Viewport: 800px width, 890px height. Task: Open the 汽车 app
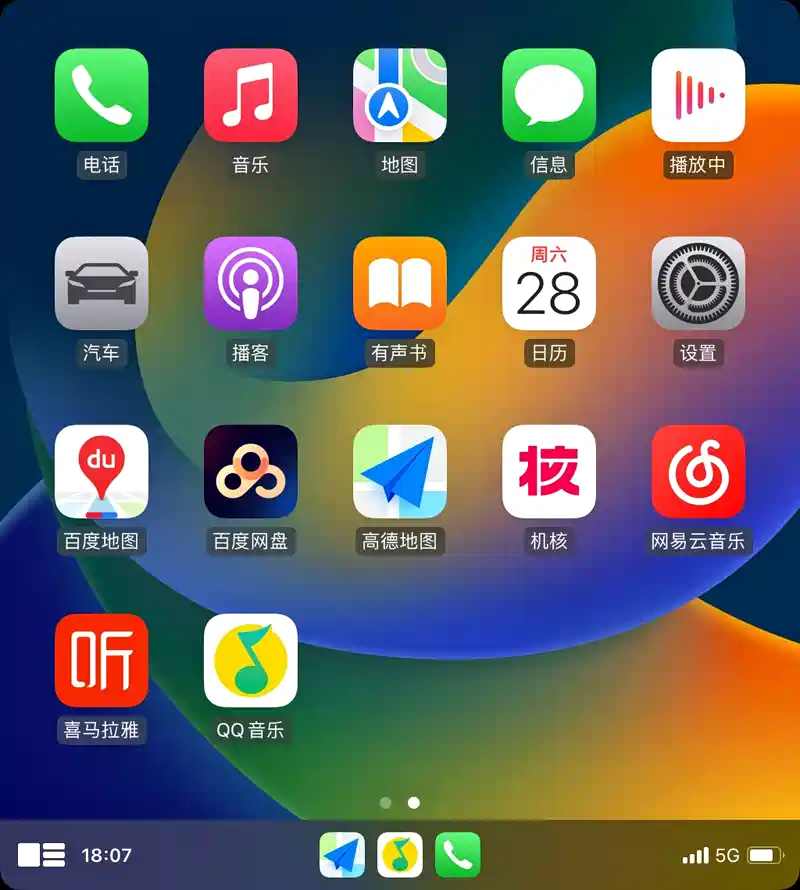tap(101, 283)
